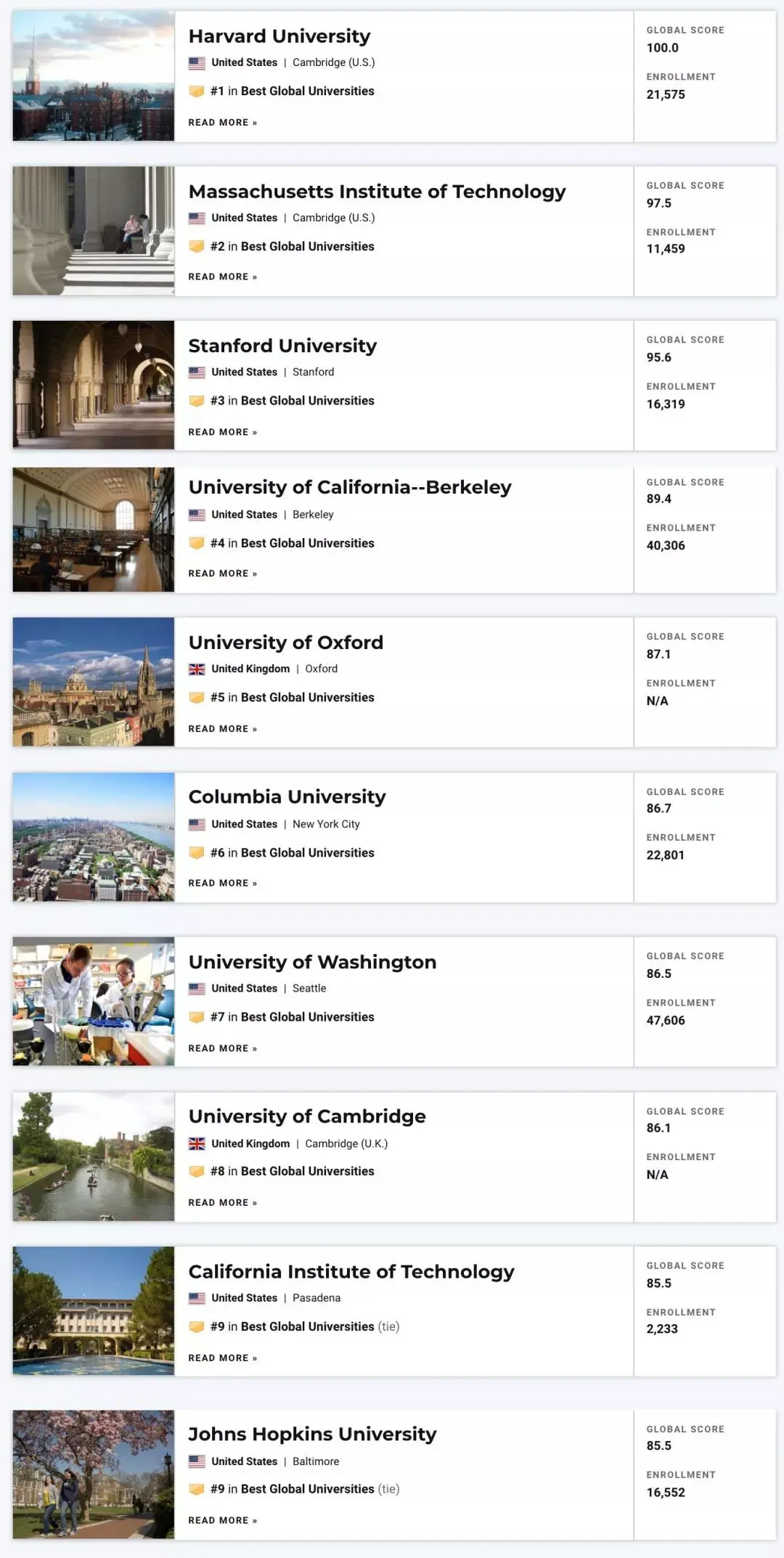Open Read More for Columbia University
This screenshot has height=1558, width=784.
pyautogui.click(x=222, y=883)
